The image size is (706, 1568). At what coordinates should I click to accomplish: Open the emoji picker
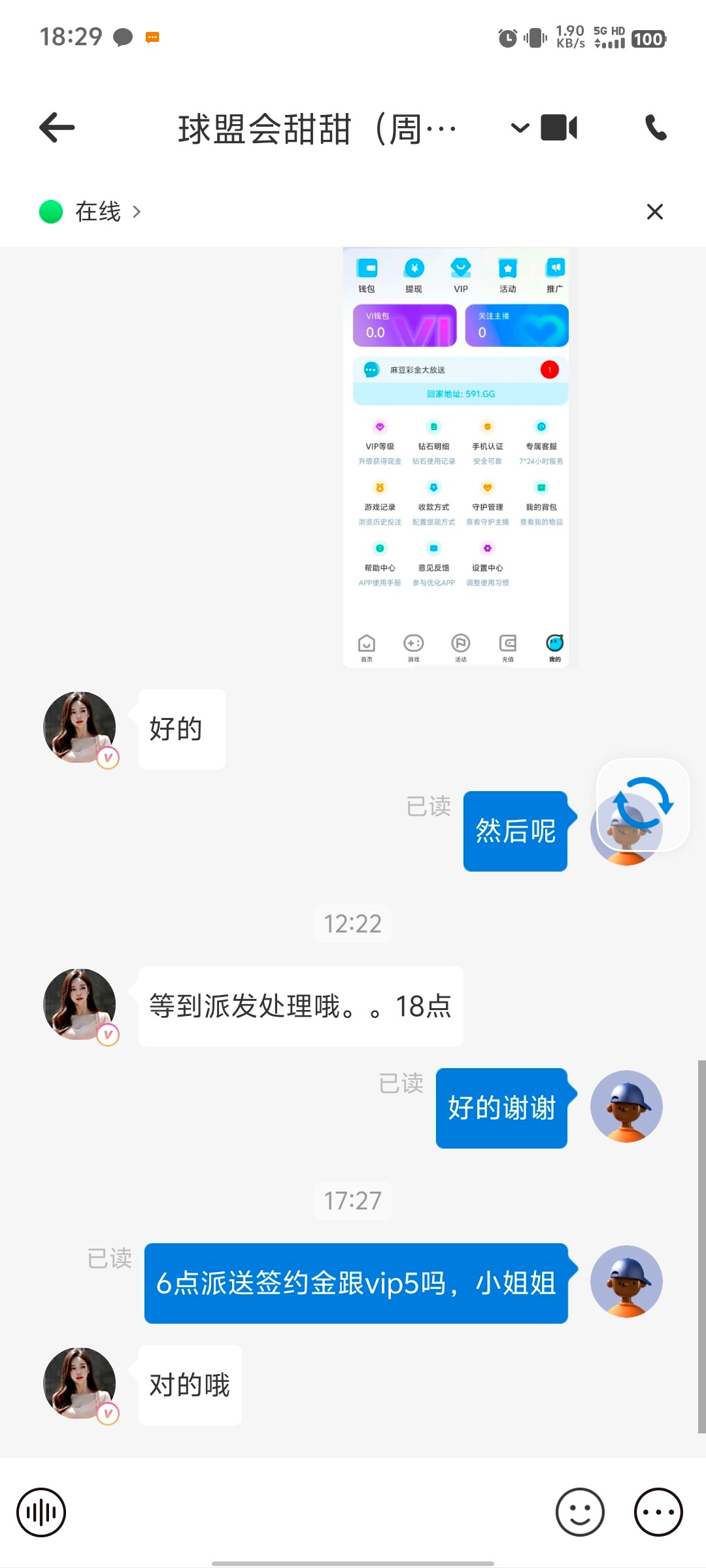[580, 1512]
